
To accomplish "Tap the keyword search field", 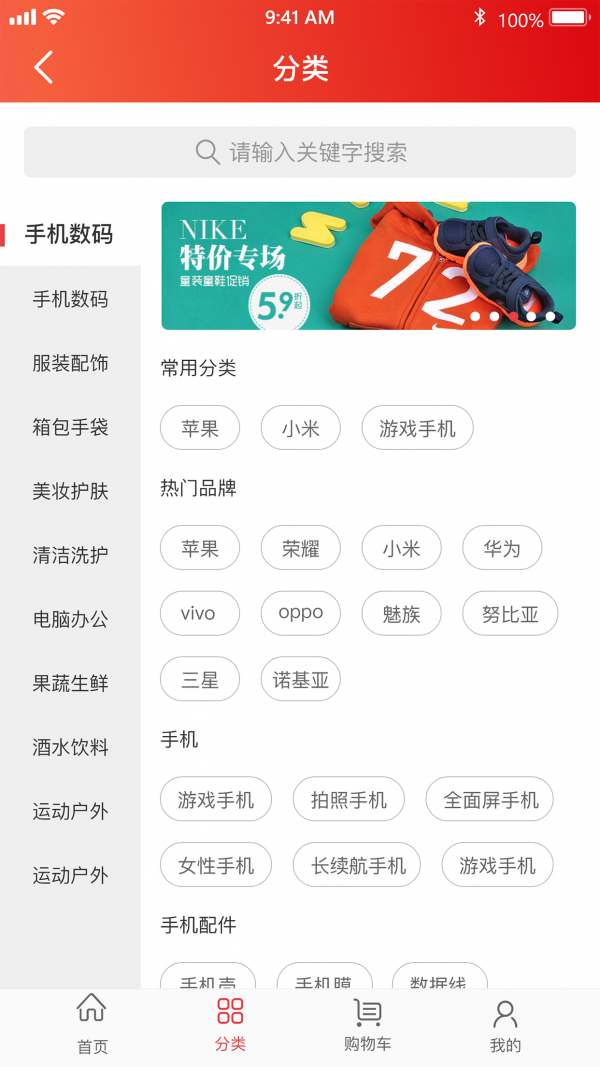I will [x=300, y=152].
